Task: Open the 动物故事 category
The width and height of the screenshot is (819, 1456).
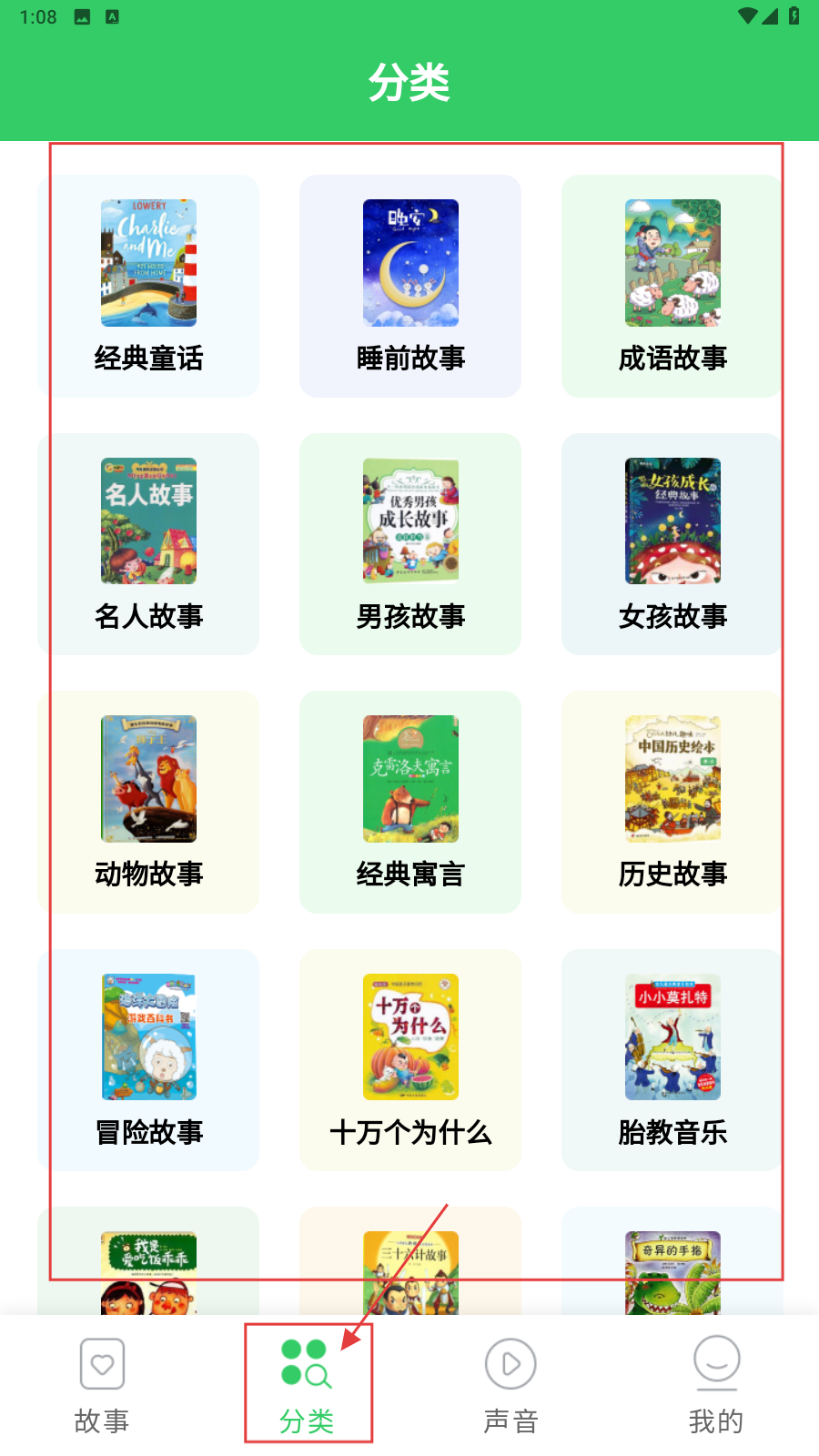Action: click(x=148, y=802)
